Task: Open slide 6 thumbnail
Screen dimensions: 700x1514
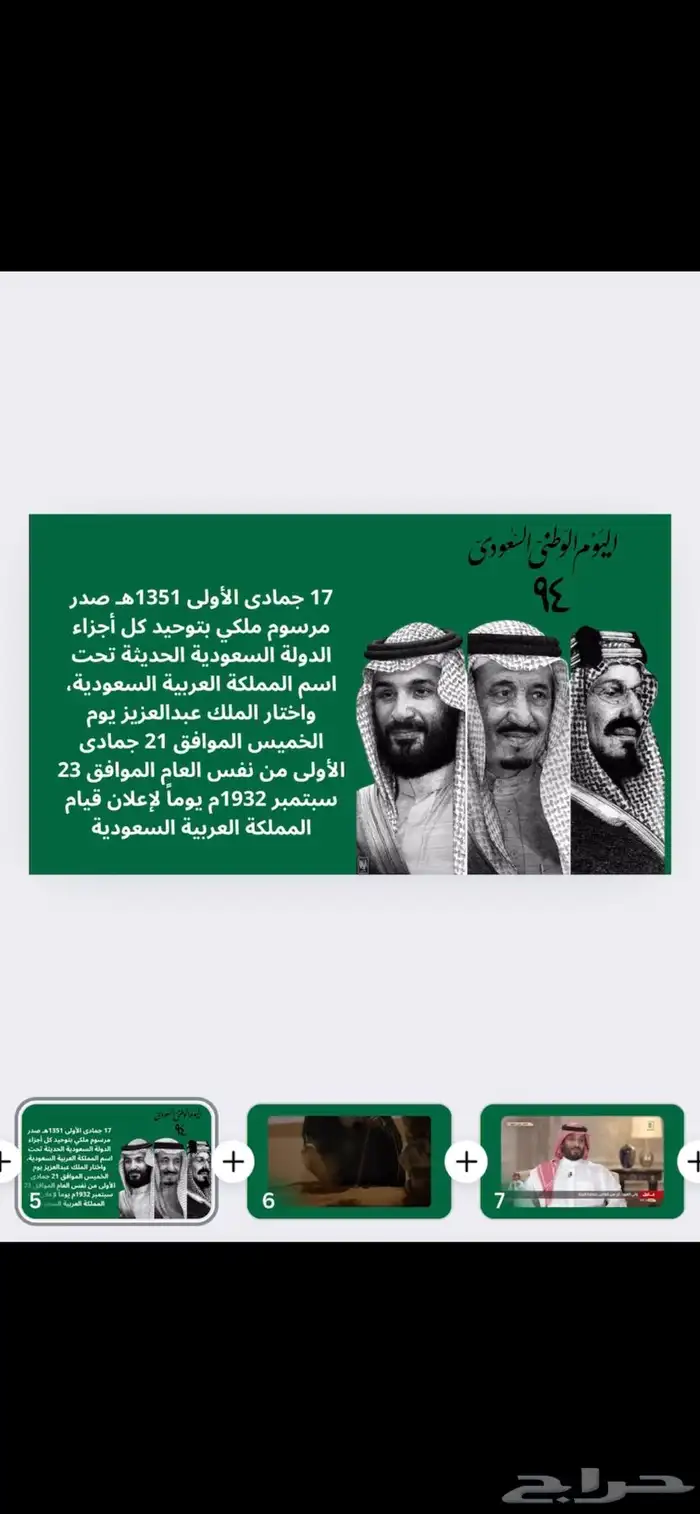Action: (349, 1161)
